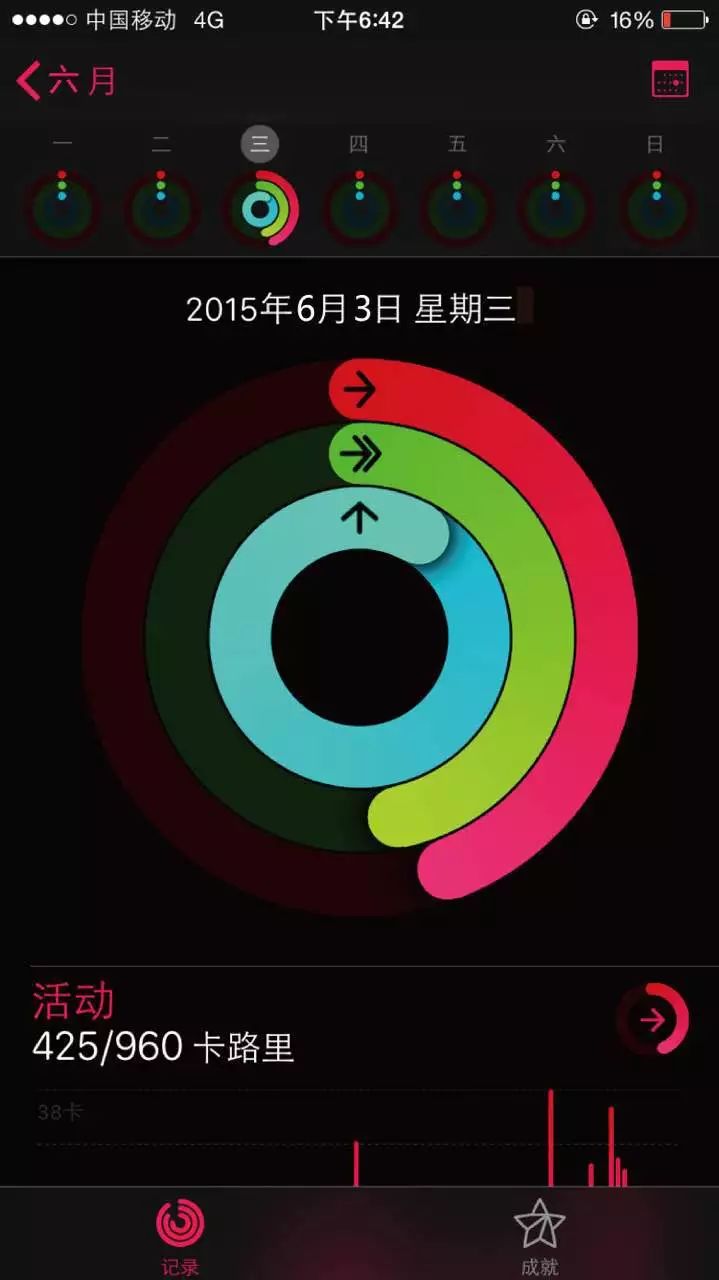This screenshot has height=1280, width=719.
Task: Select Tuesday (二) activity rings
Action: pos(161,208)
